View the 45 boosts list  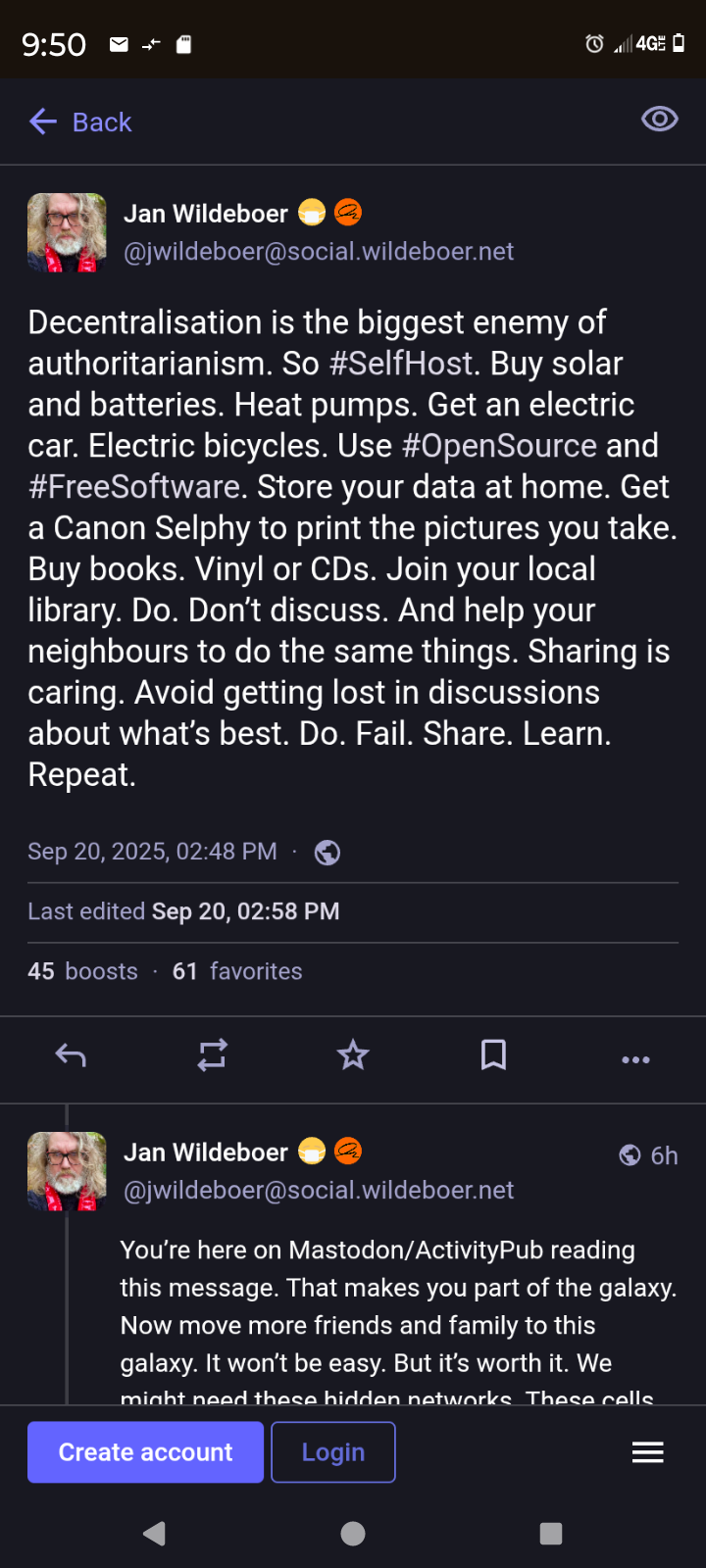point(83,971)
